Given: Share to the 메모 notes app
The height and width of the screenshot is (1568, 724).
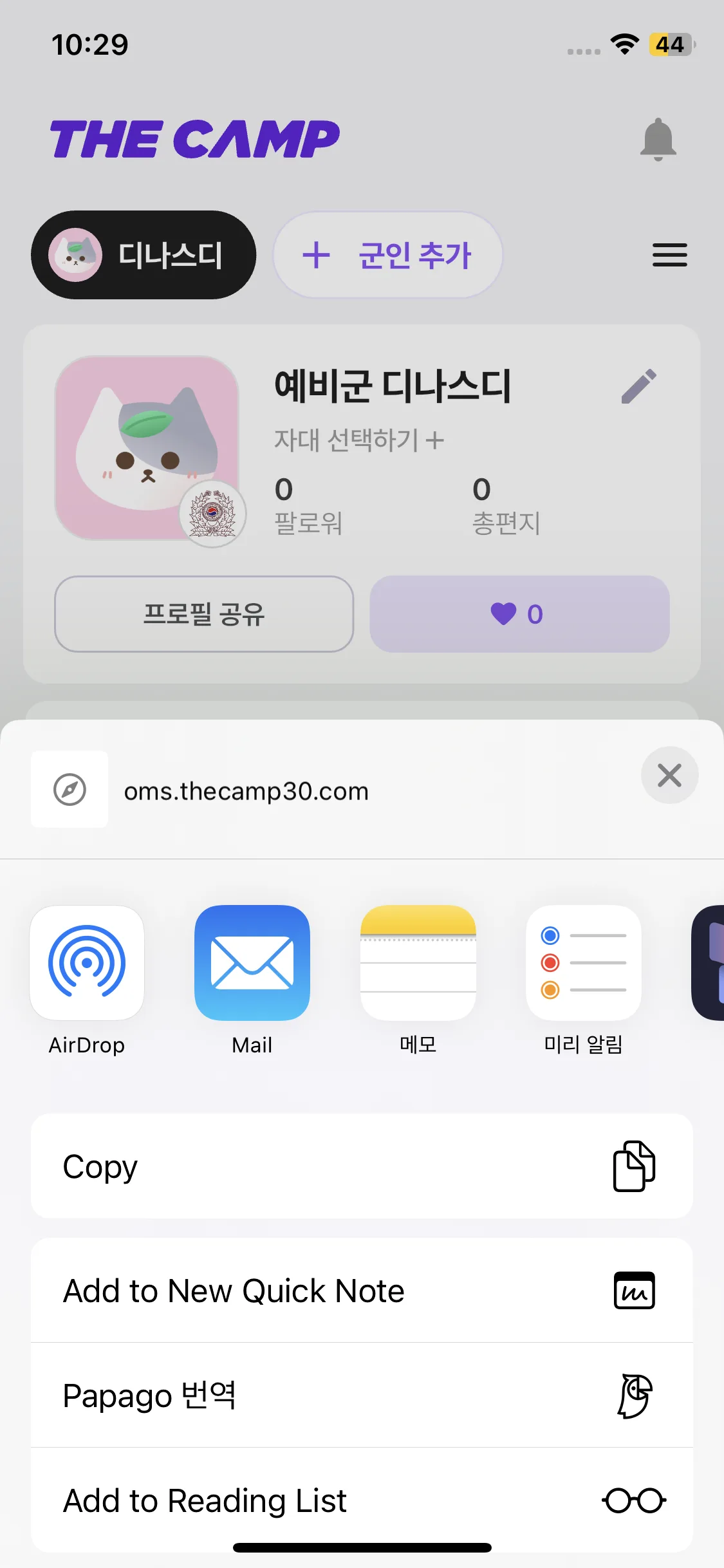Looking at the screenshot, I should [418, 963].
